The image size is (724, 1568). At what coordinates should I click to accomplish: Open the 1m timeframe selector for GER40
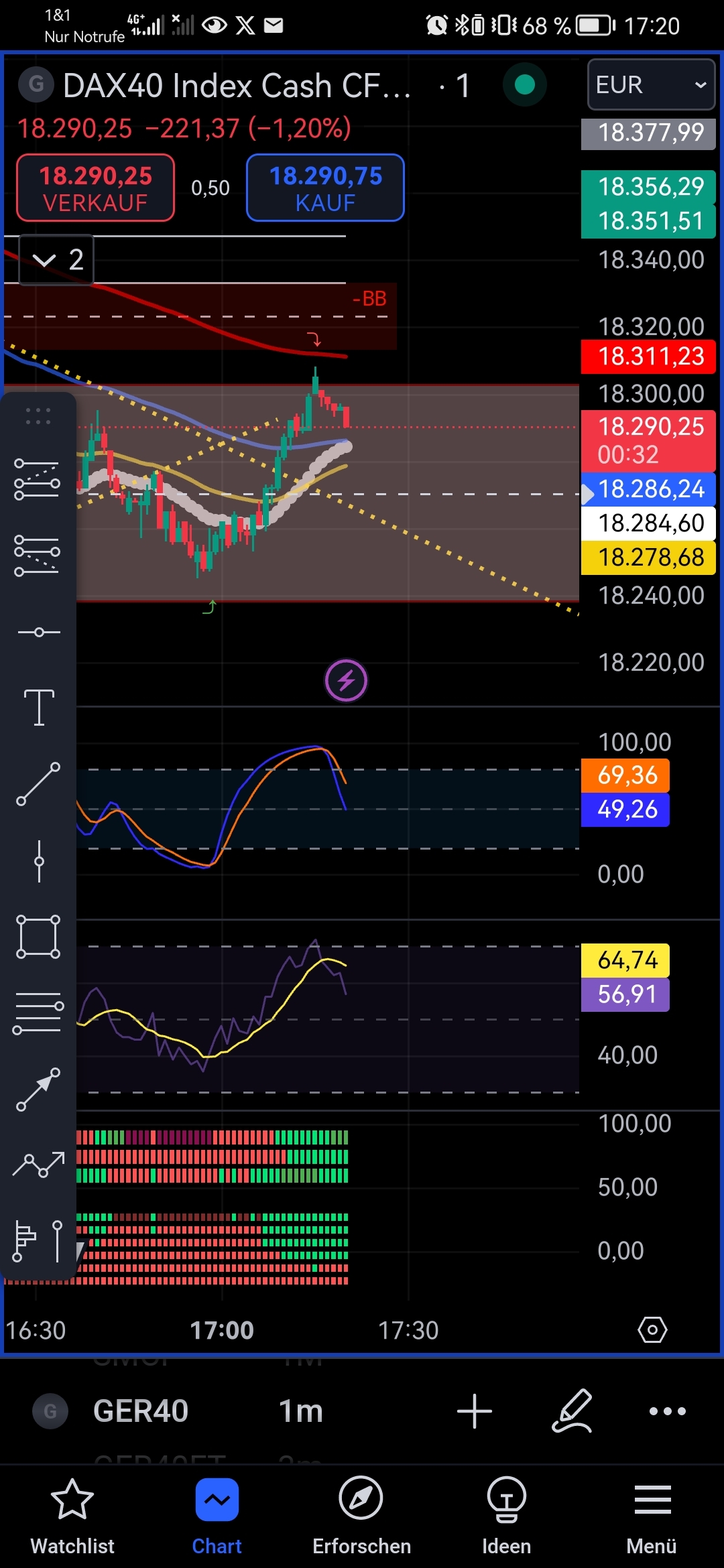(300, 1410)
